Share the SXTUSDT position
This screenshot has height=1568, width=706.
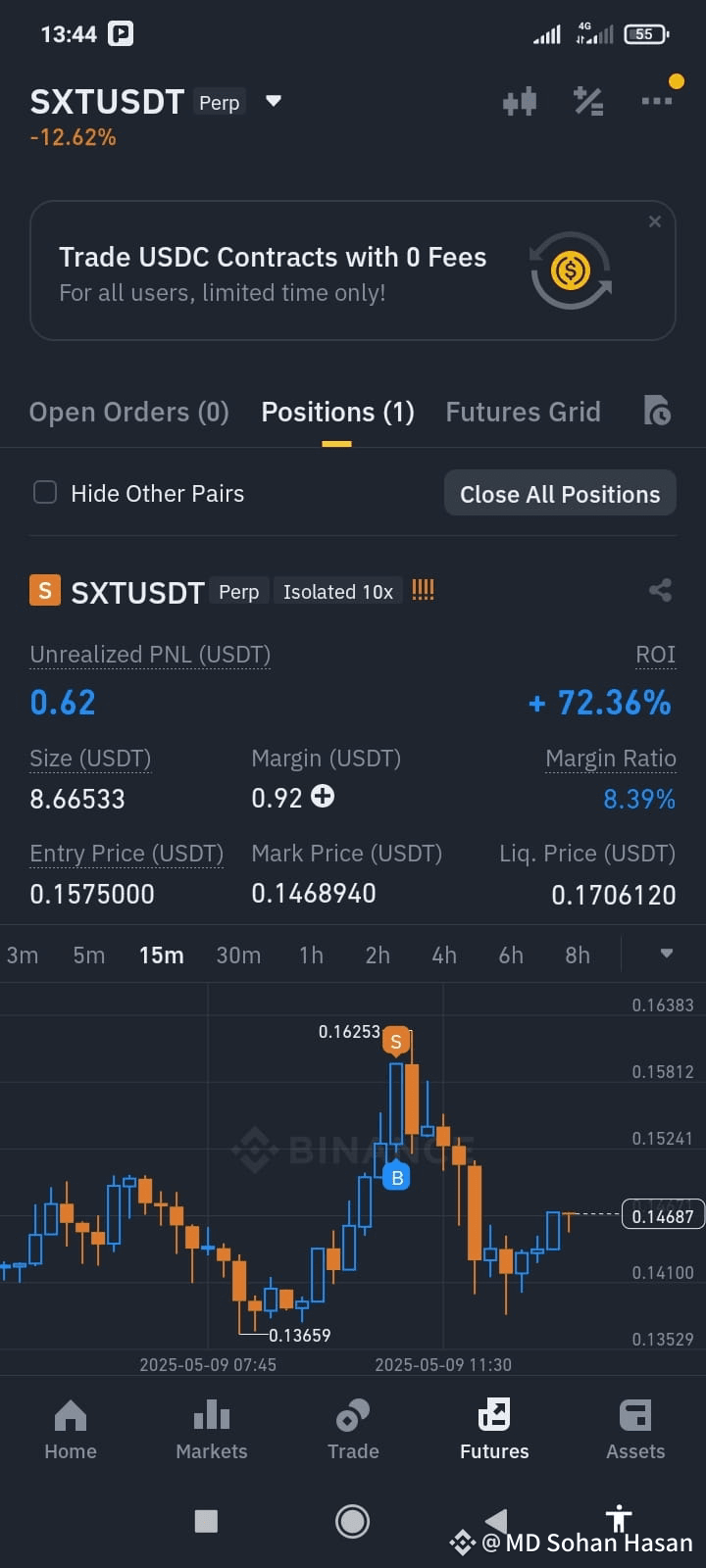pyautogui.click(x=660, y=590)
